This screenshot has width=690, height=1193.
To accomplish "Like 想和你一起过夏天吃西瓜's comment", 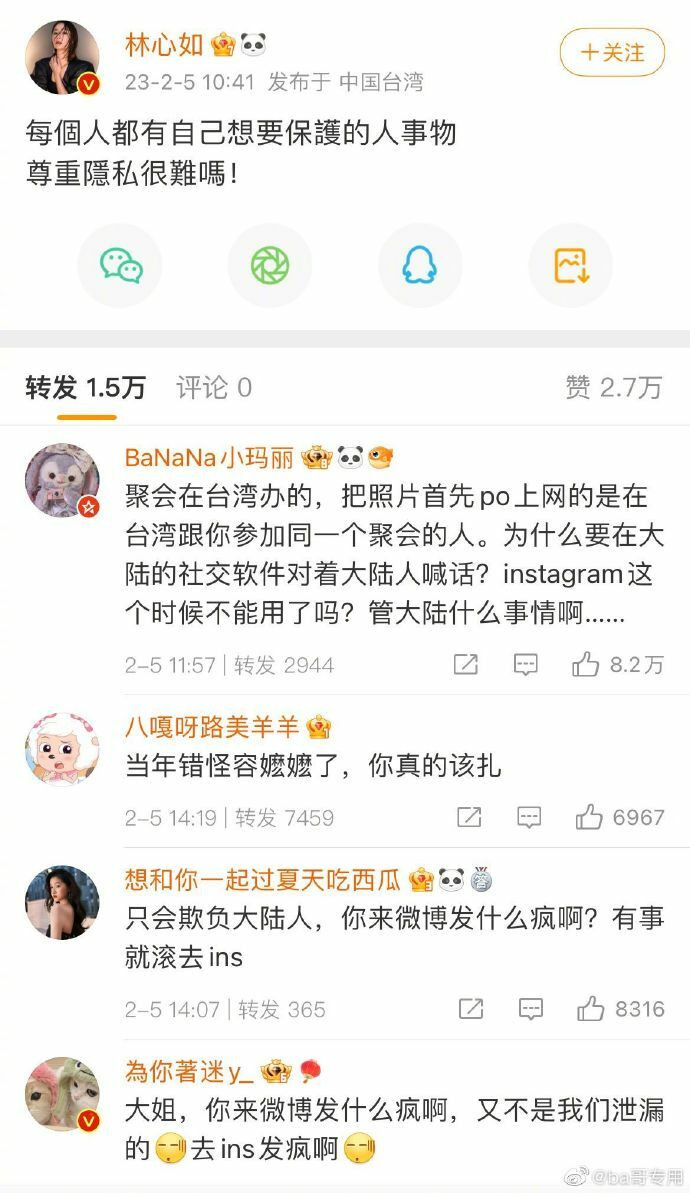I will pos(621,1010).
